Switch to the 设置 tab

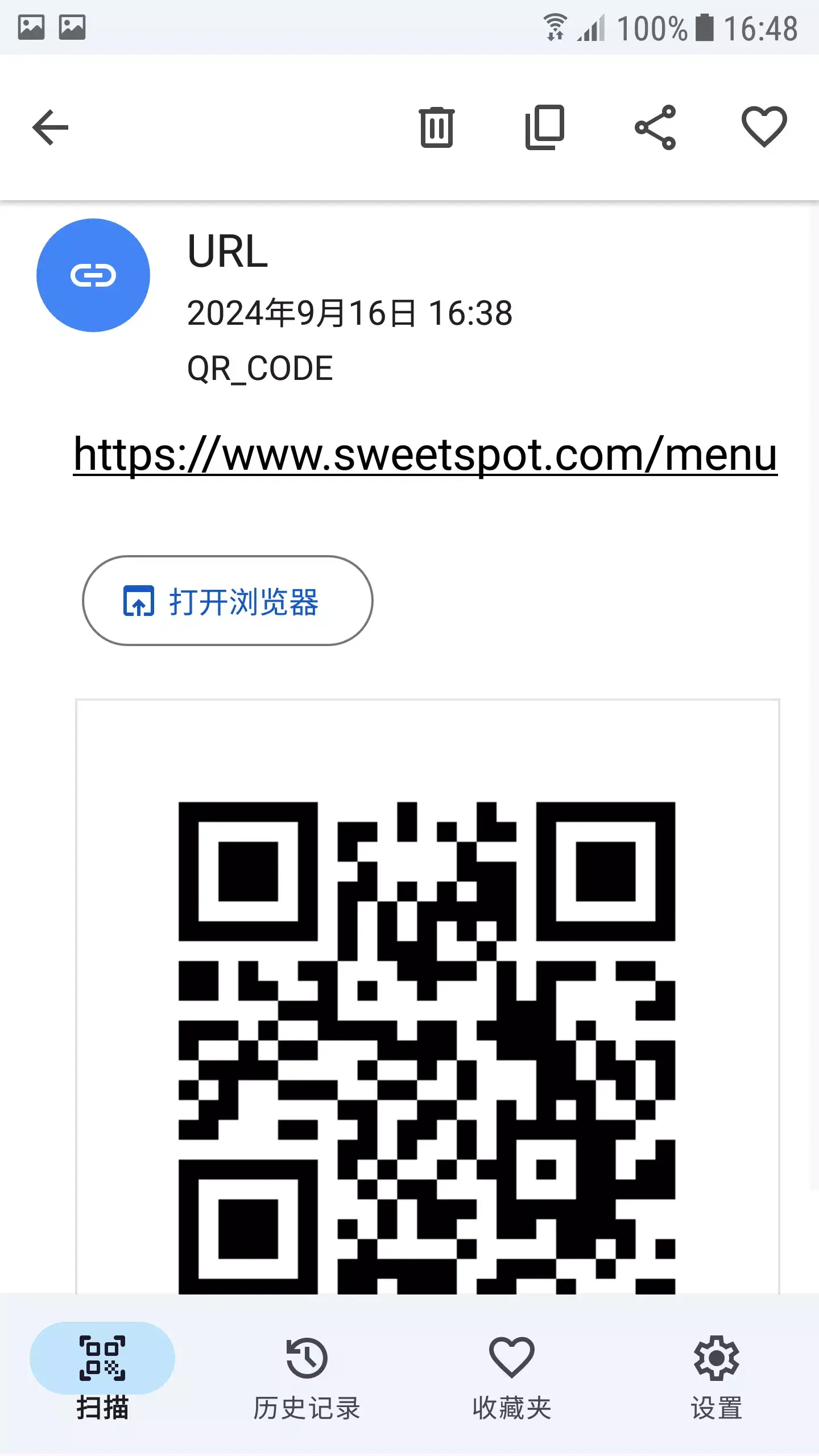717,1388
